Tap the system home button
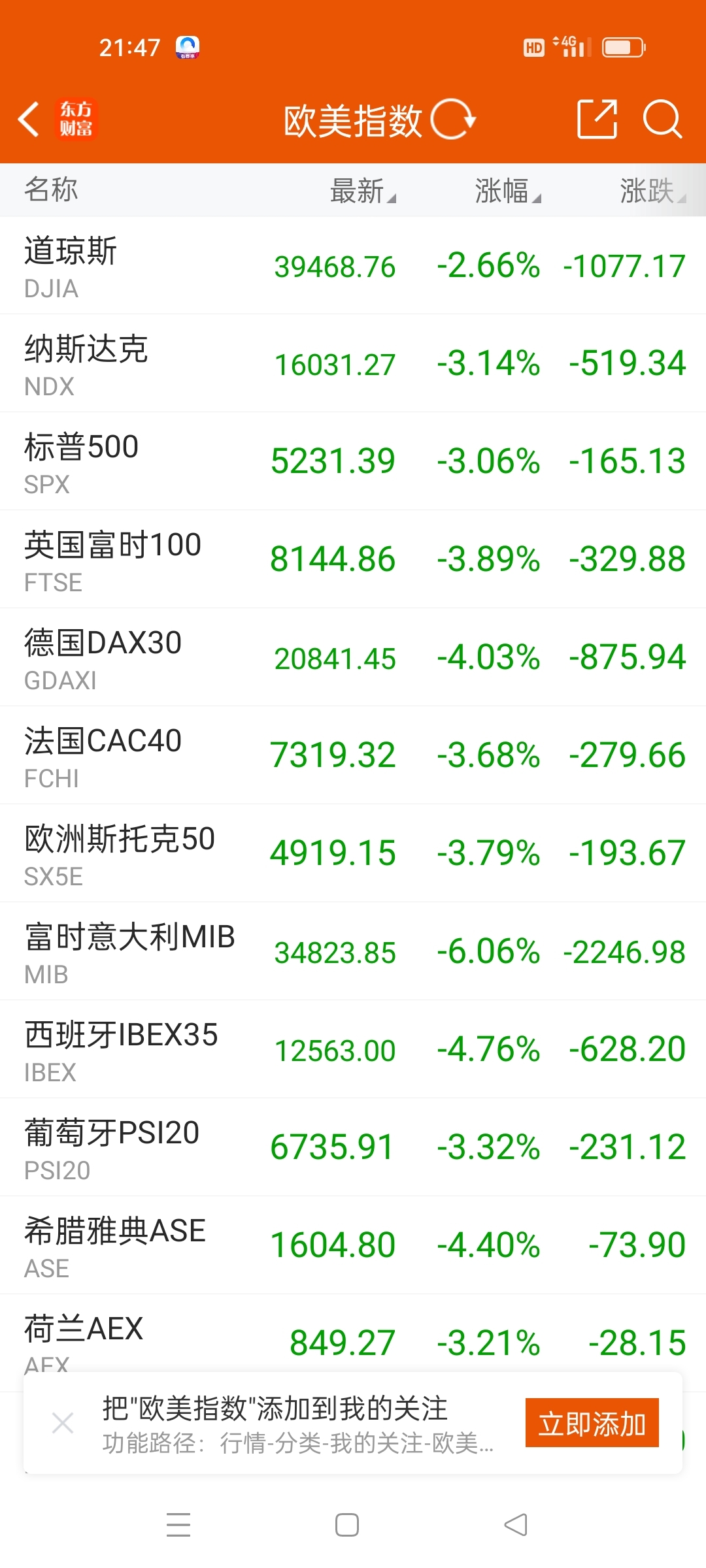The height and width of the screenshot is (1568, 706). [347, 1525]
